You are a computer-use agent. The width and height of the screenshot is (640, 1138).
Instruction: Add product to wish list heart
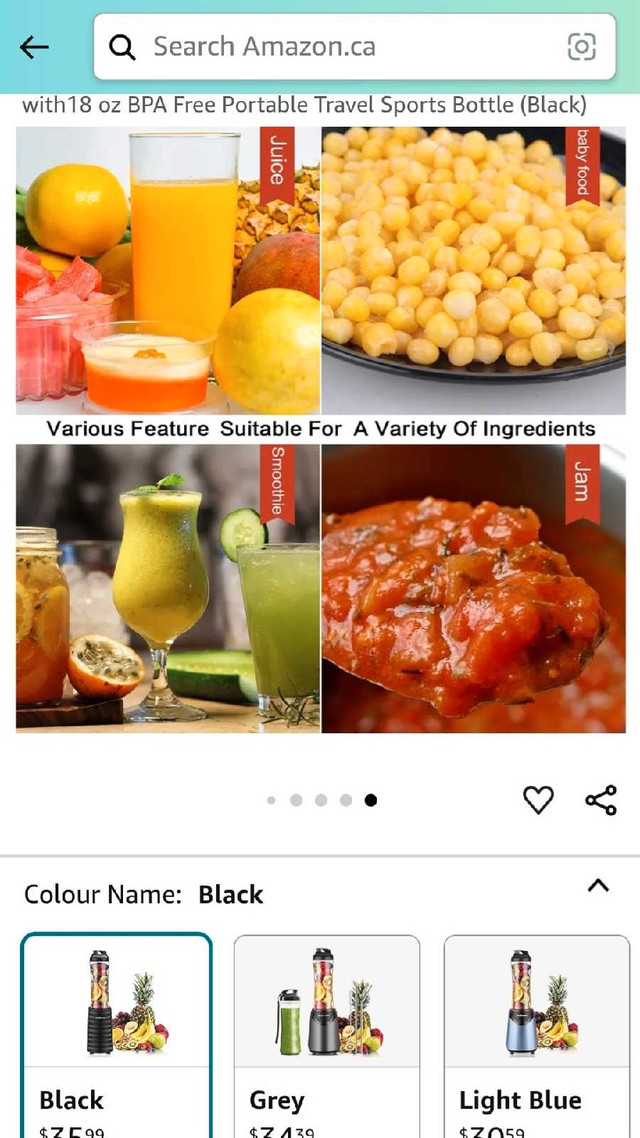[538, 800]
